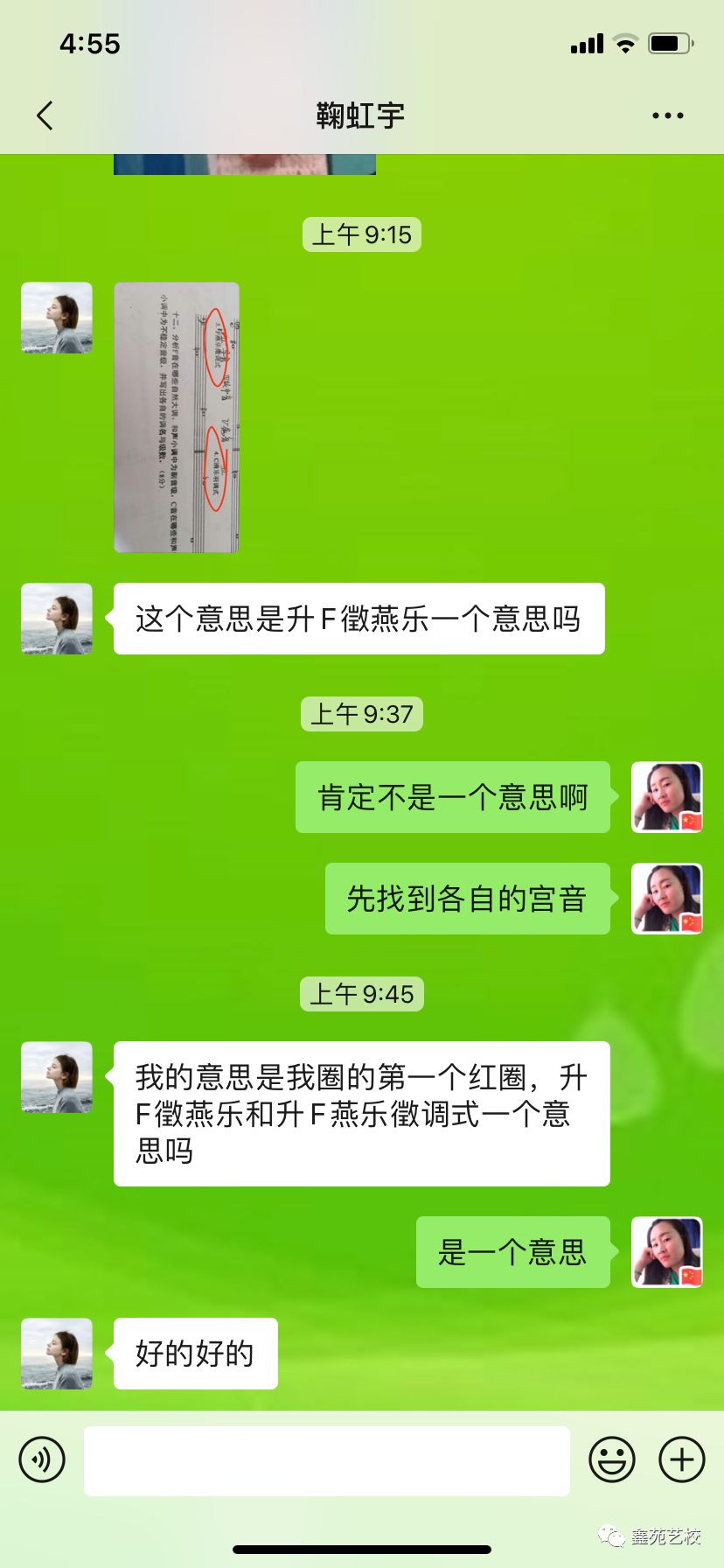
Task: Tap the sender's avatar beside 好的好的
Action: [x=57, y=1354]
